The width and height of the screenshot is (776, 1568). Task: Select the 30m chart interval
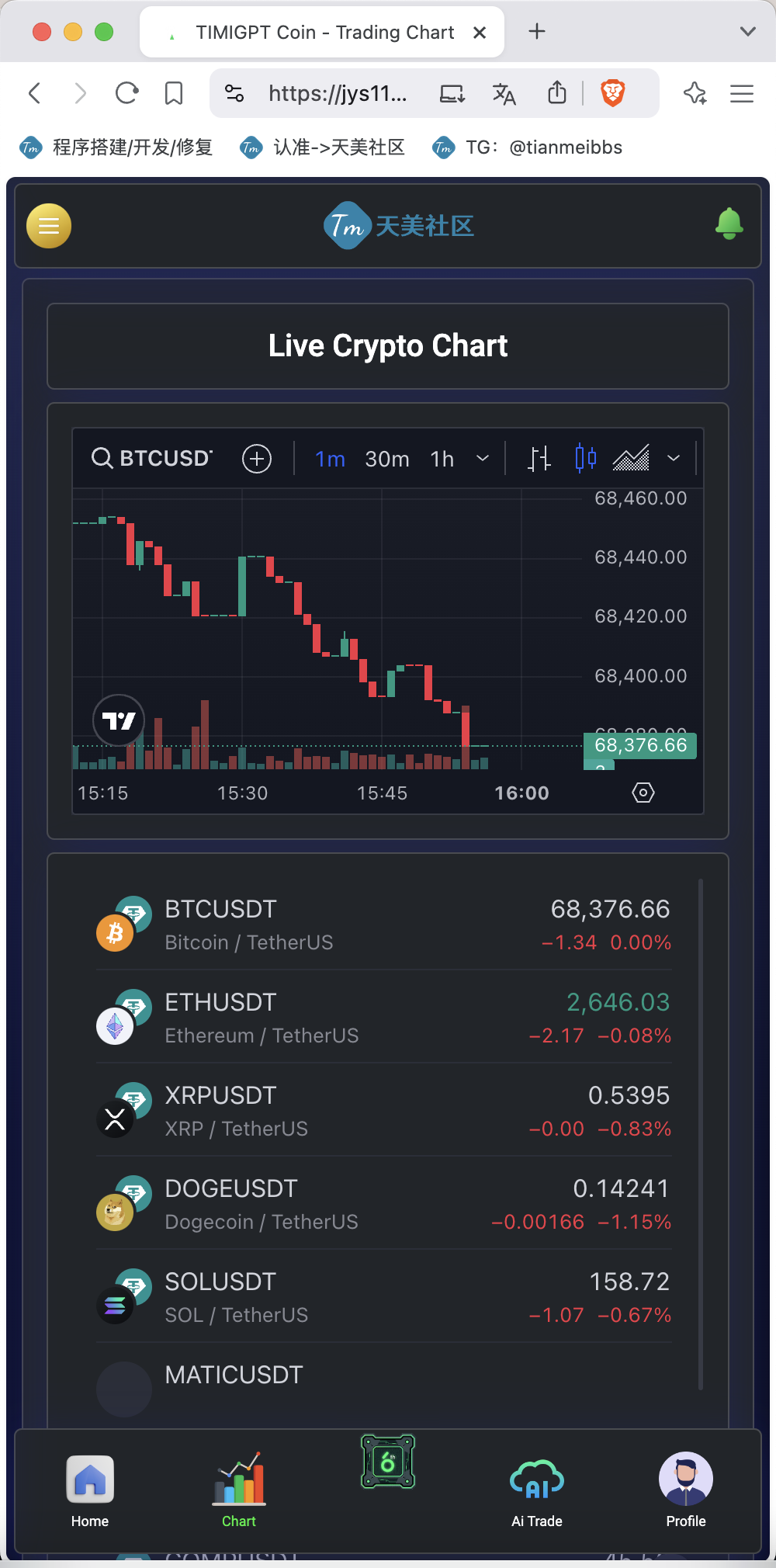tap(387, 460)
